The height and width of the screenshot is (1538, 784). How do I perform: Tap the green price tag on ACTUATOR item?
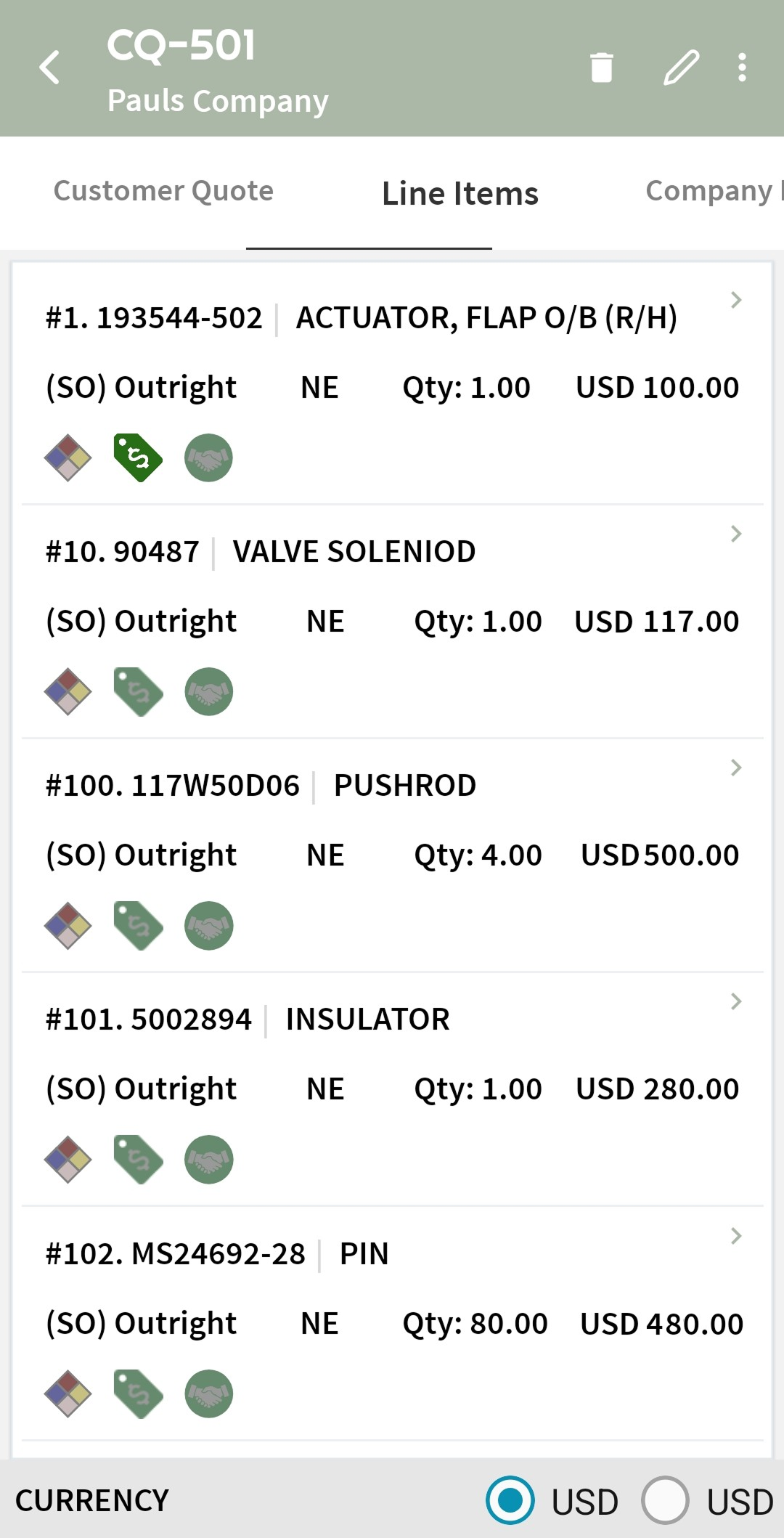[138, 457]
